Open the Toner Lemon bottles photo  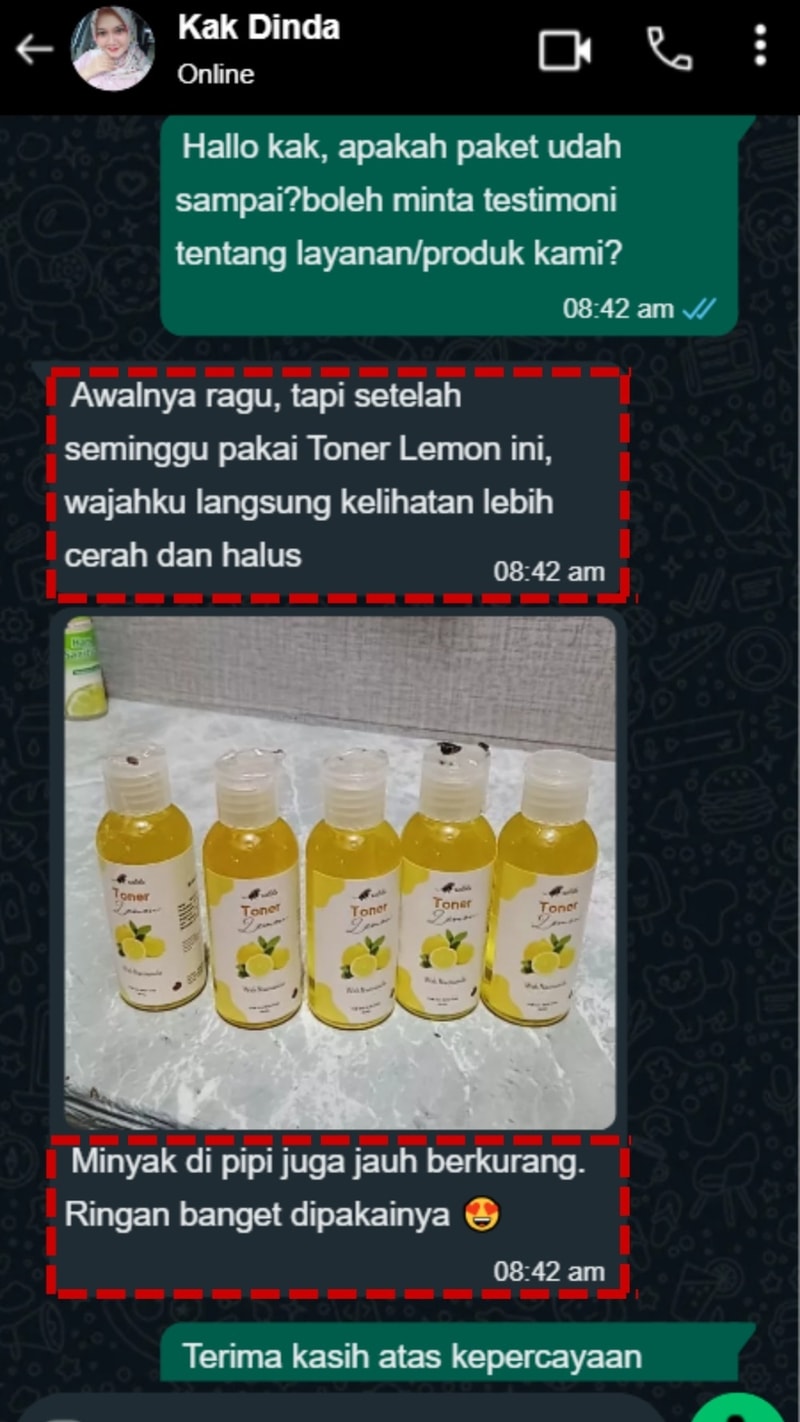(340, 872)
